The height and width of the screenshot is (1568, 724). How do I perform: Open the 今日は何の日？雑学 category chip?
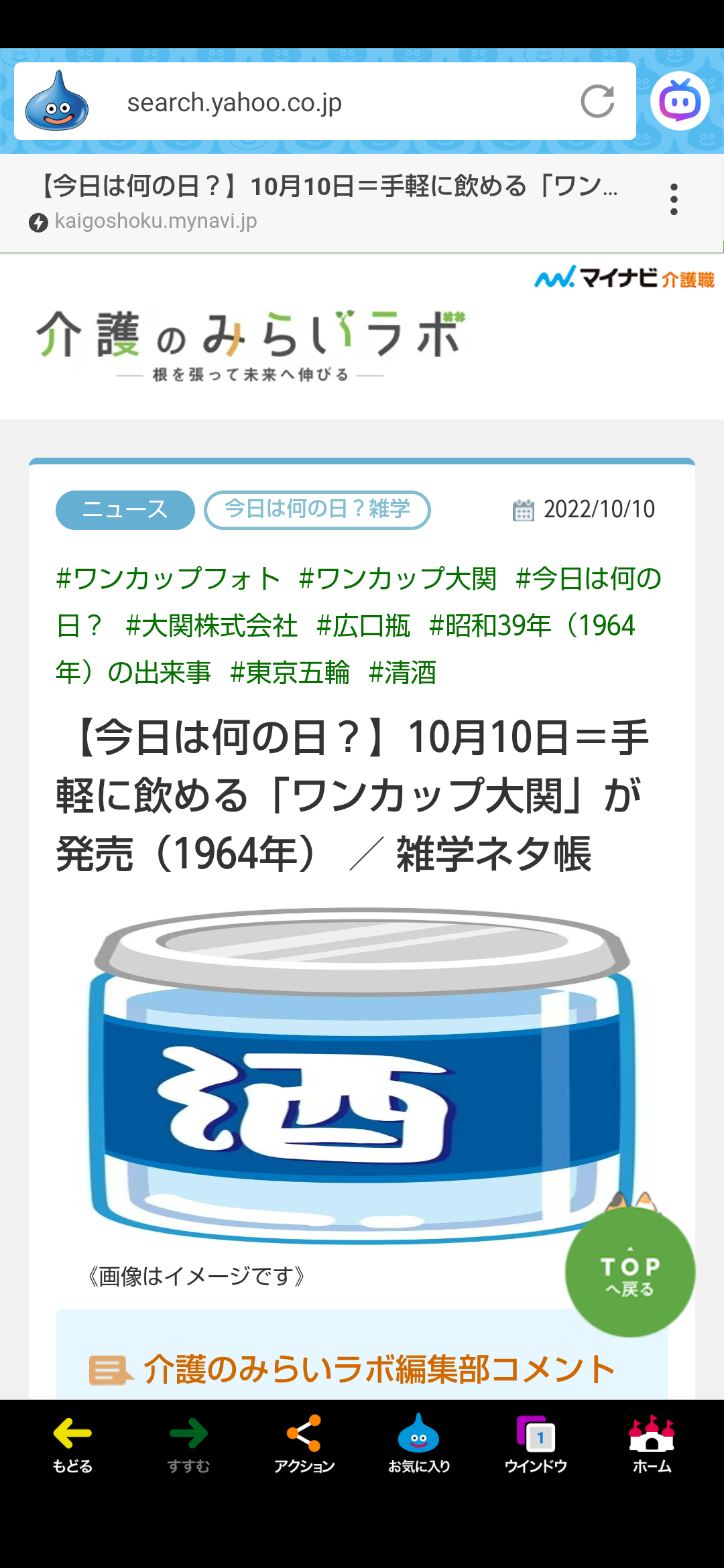click(x=316, y=510)
